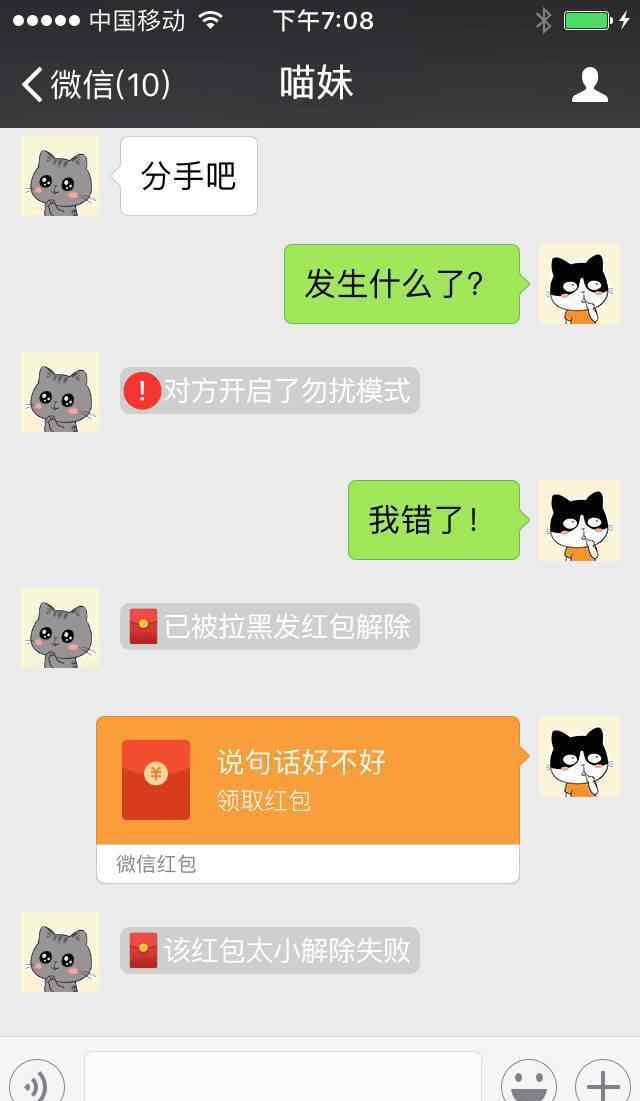Switch to voice message input
The width and height of the screenshot is (640, 1101).
click(37, 1081)
